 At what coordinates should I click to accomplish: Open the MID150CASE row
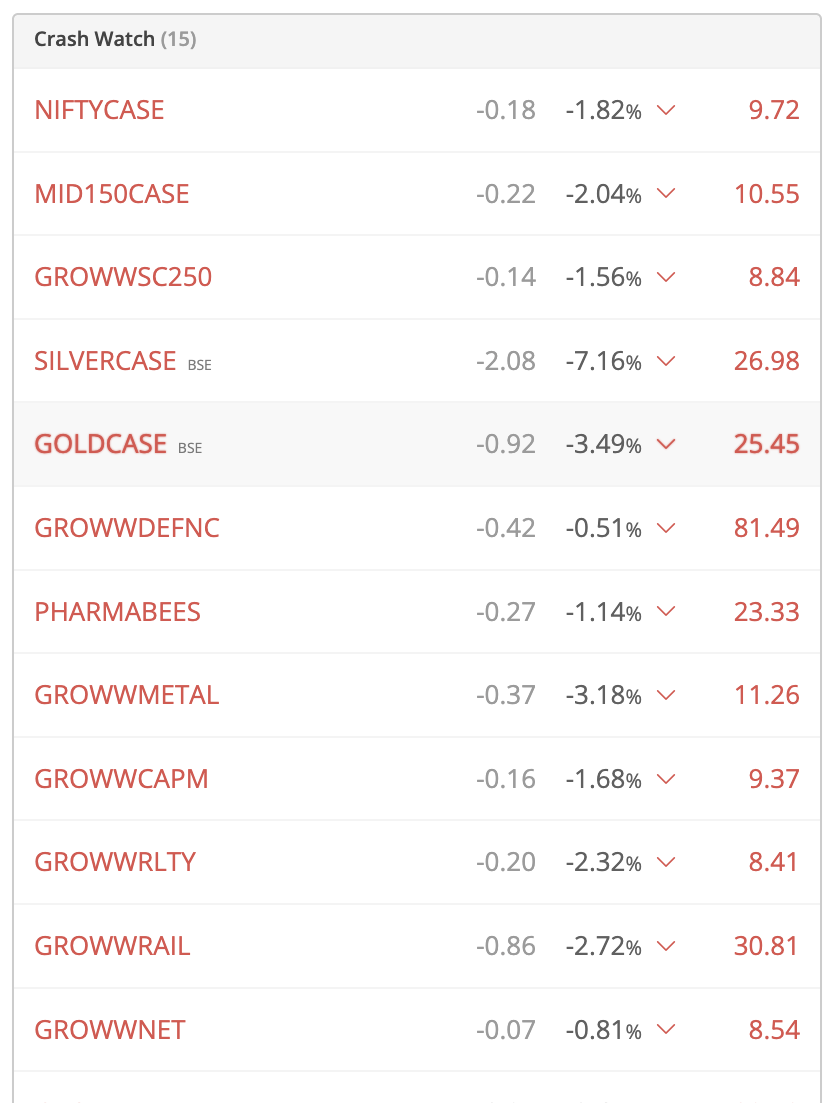(x=112, y=194)
